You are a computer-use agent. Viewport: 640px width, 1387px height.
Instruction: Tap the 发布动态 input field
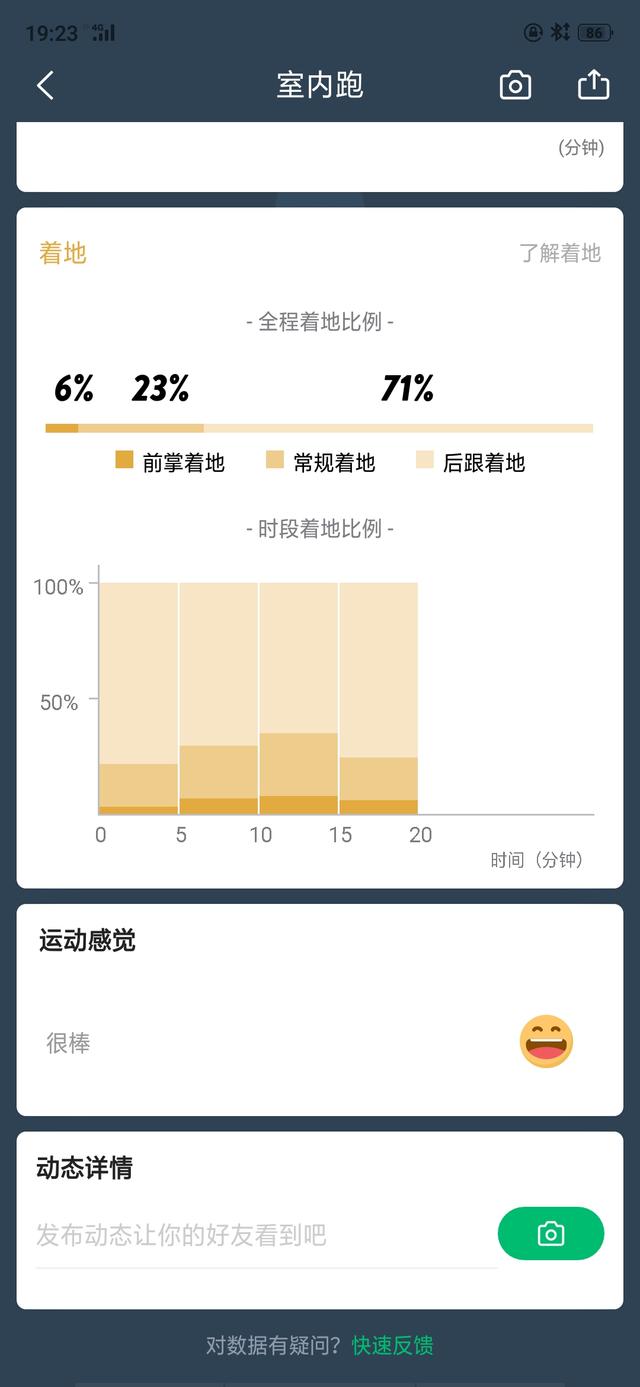266,1235
